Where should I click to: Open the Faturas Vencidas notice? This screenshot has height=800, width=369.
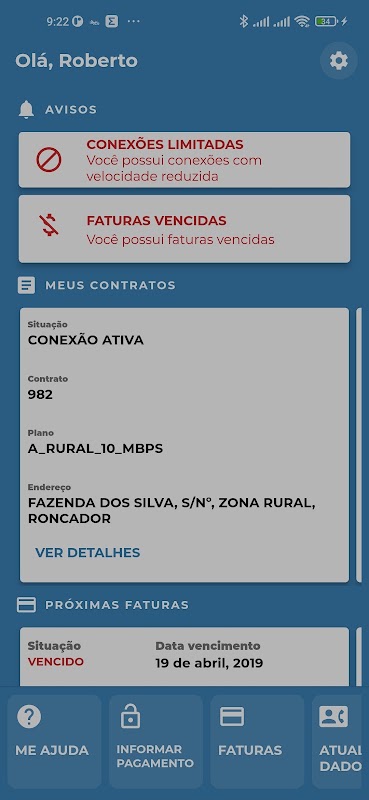coord(184,229)
